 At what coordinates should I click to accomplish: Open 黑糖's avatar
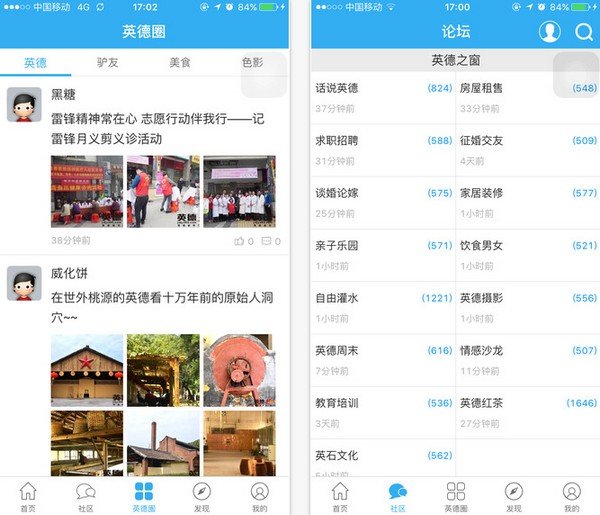24,104
